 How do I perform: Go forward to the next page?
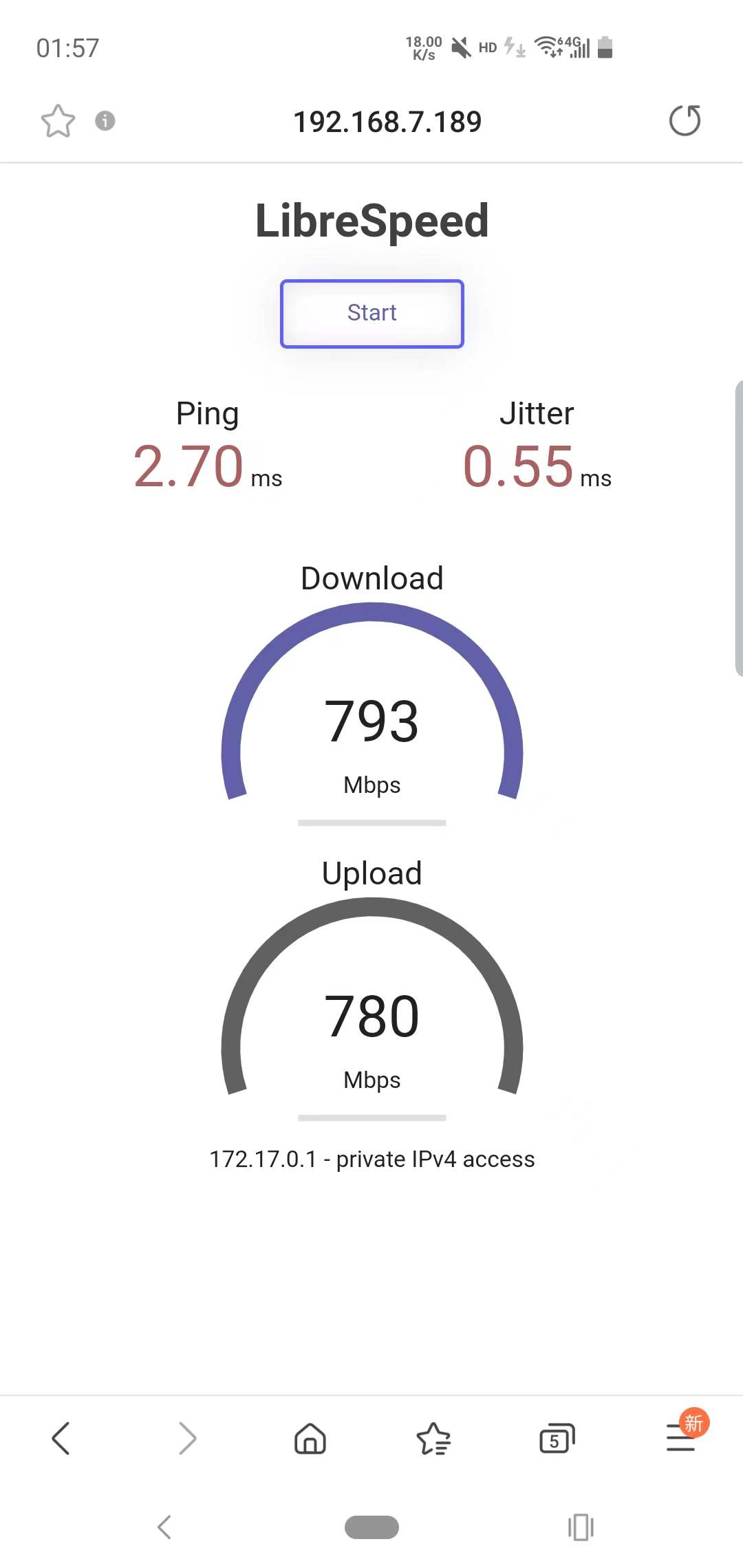187,1438
